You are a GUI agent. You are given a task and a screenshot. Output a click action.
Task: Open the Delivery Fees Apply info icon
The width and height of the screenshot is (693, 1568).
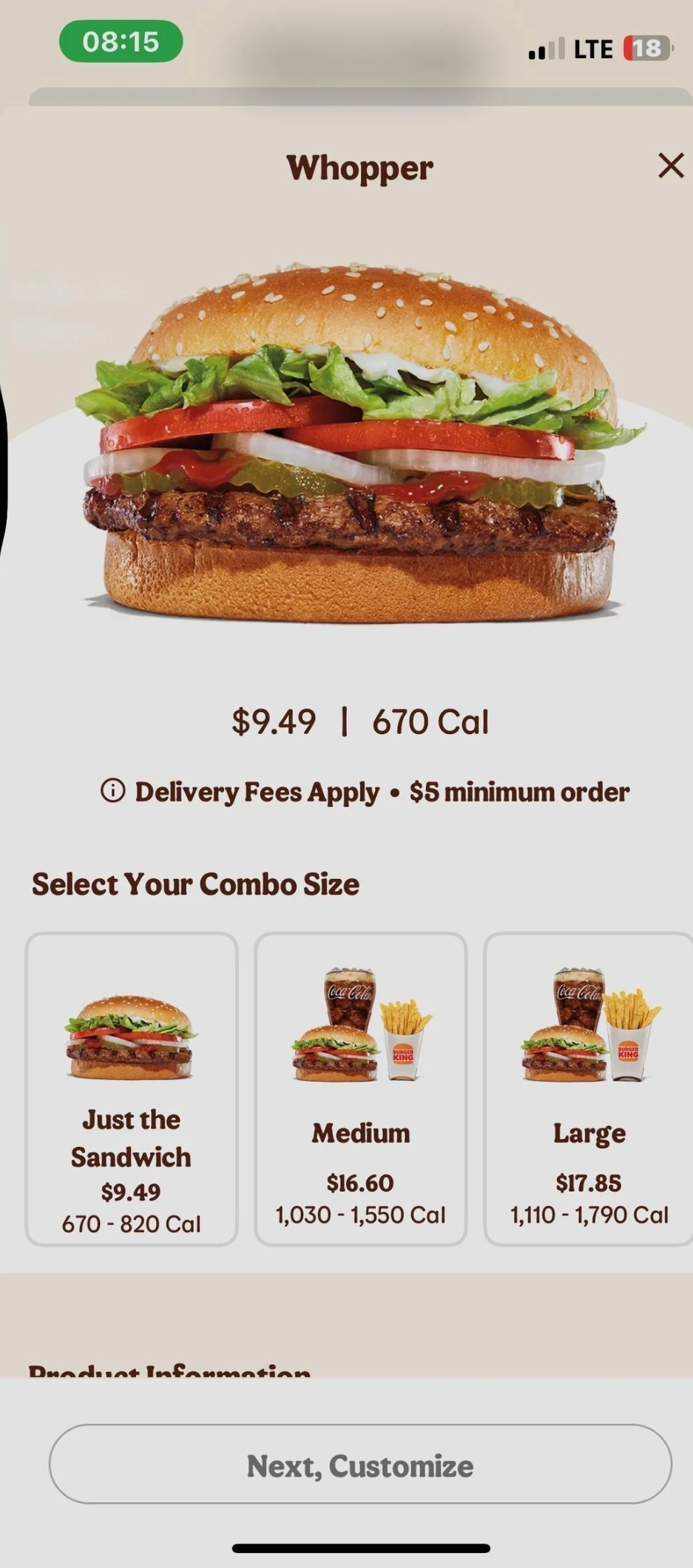coord(112,791)
